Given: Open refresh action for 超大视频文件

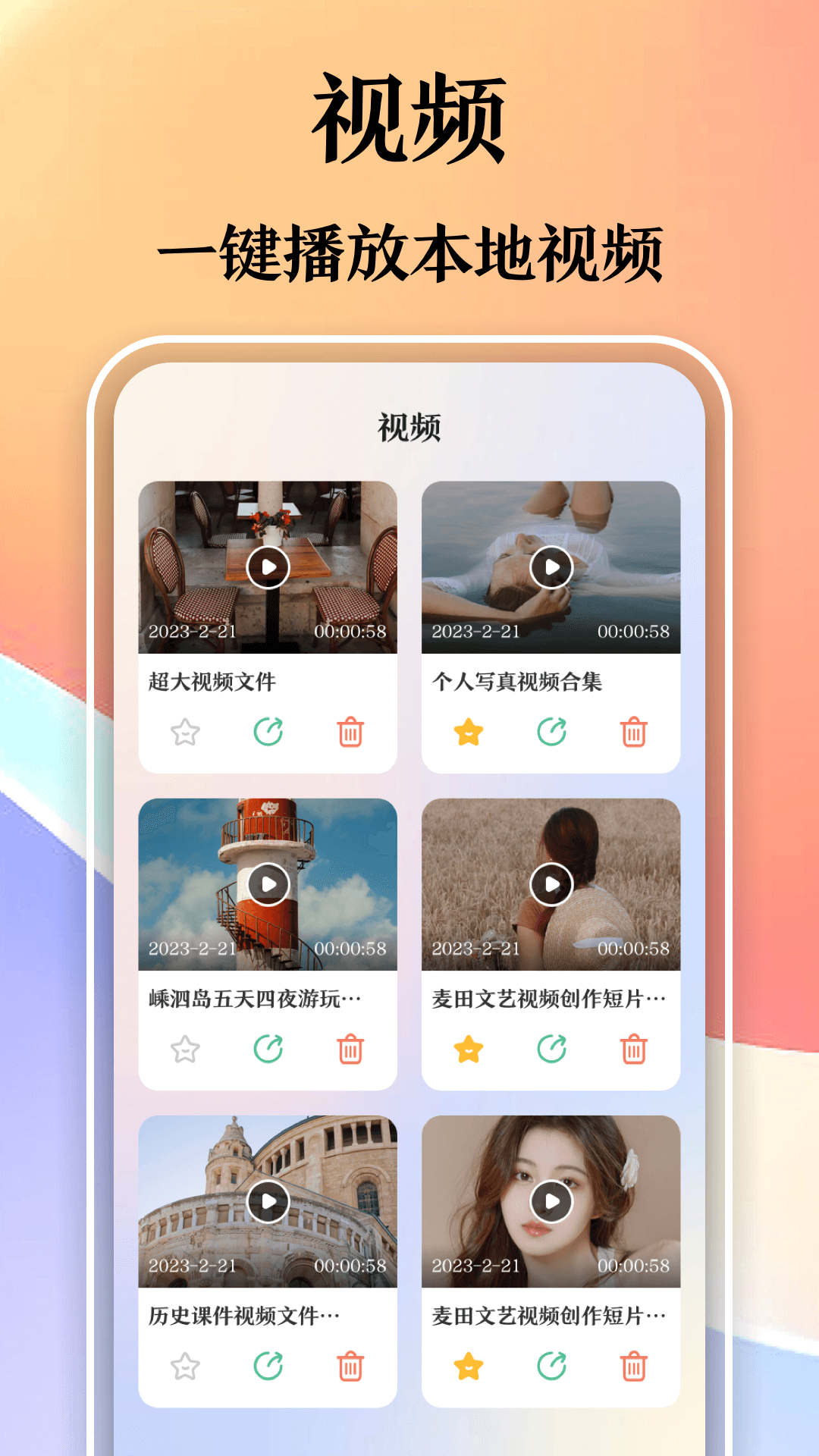Looking at the screenshot, I should coord(267,733).
